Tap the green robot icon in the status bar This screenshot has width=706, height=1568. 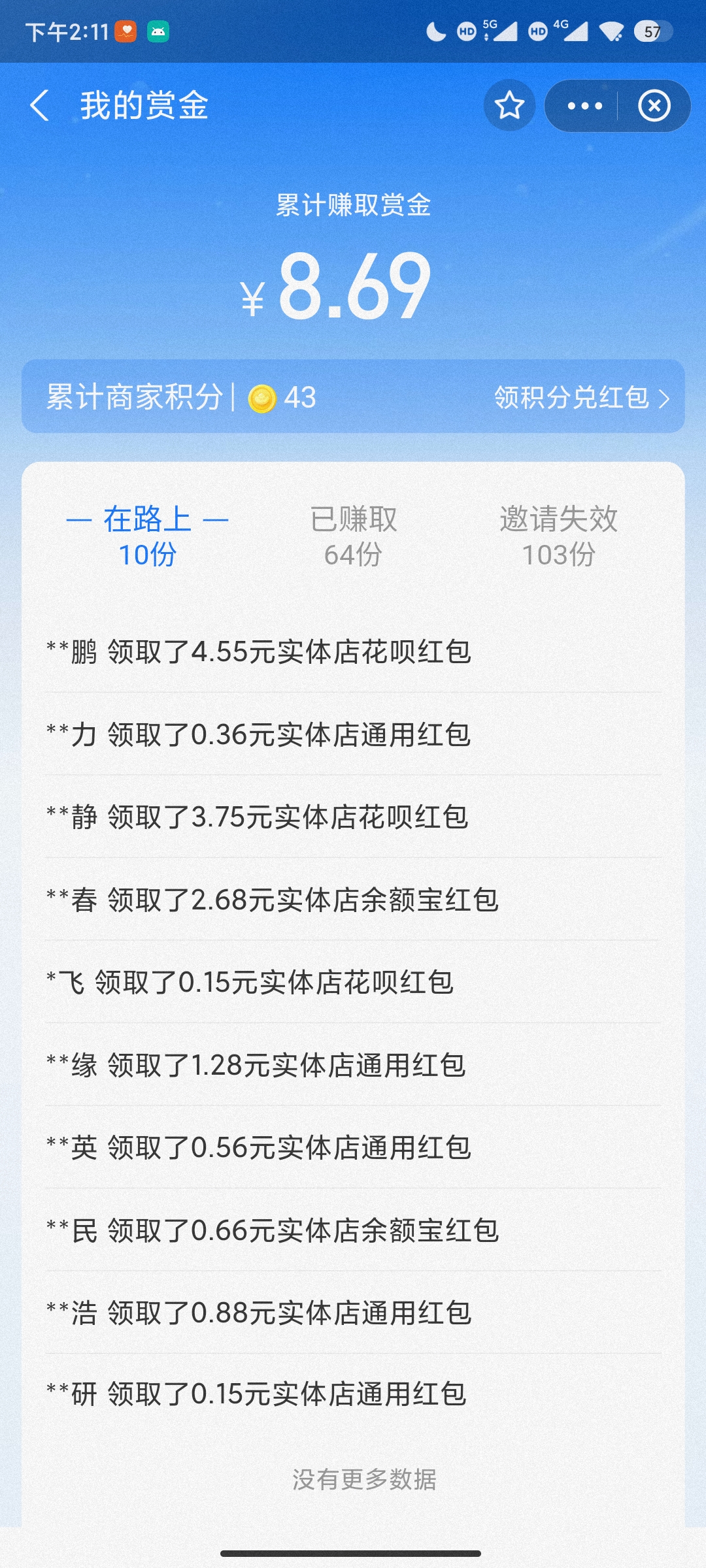158,29
